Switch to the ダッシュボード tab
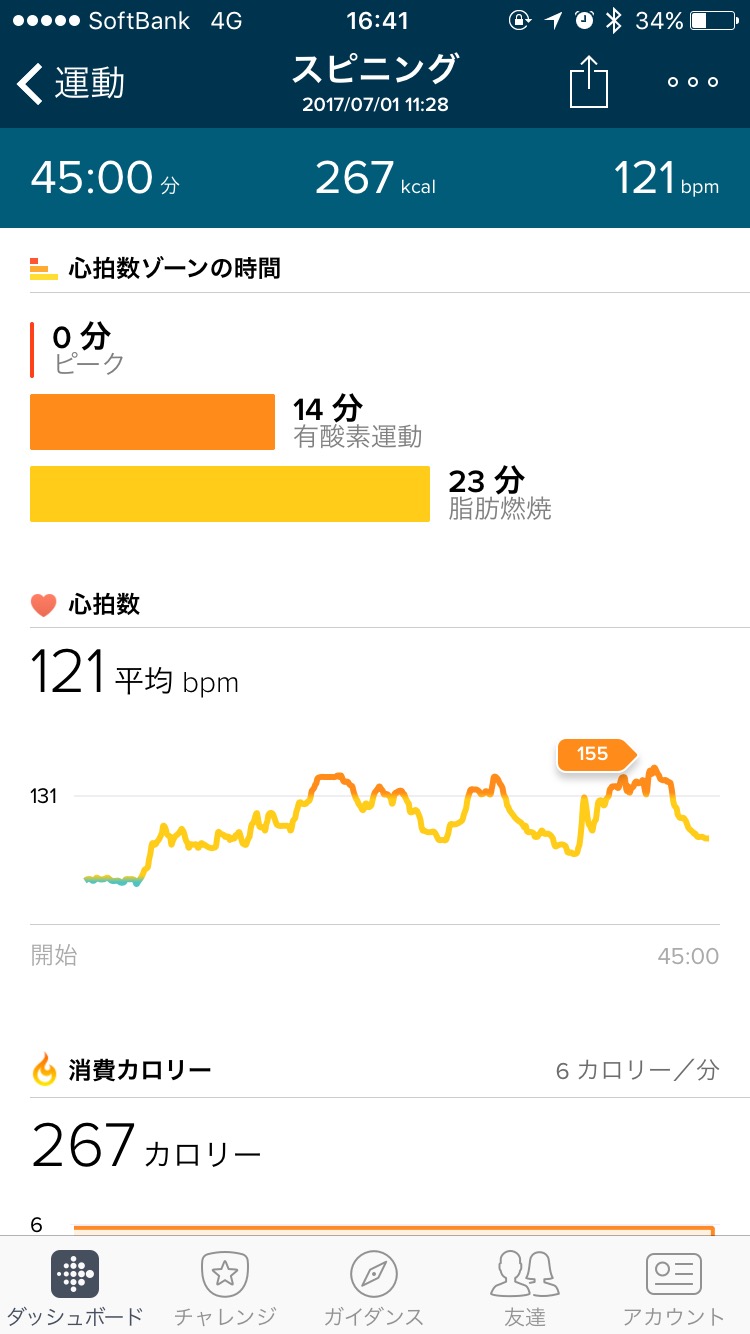750x1334 pixels. point(75,1287)
